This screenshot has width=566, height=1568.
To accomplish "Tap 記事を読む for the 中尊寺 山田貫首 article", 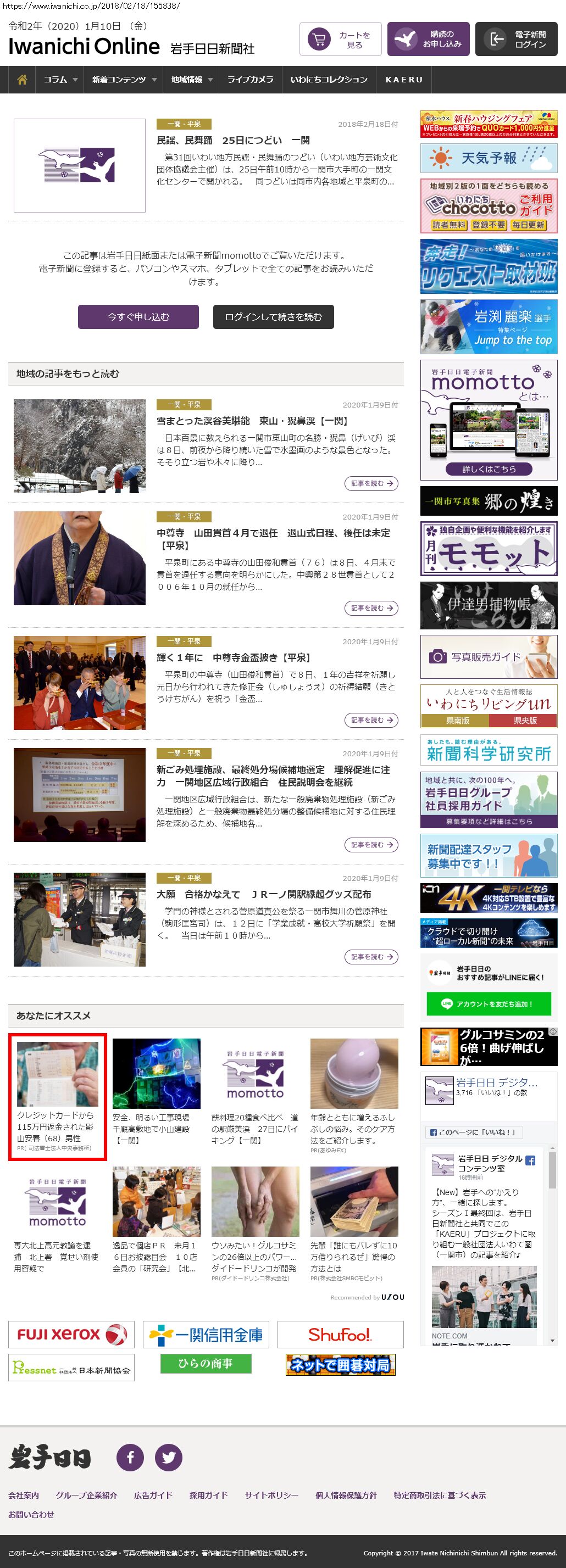I will pos(371,608).
